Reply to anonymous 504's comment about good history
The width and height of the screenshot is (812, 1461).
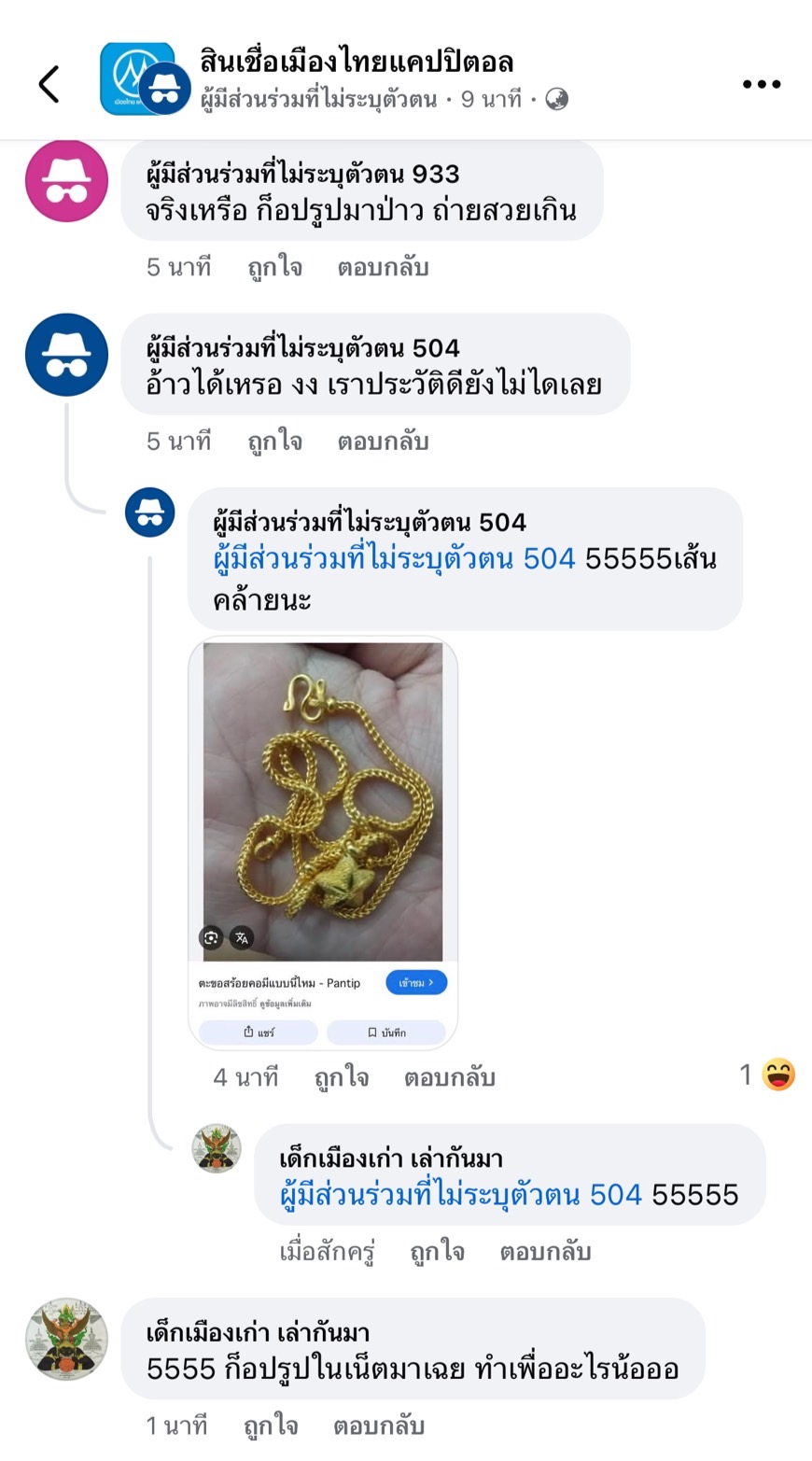pos(383,442)
